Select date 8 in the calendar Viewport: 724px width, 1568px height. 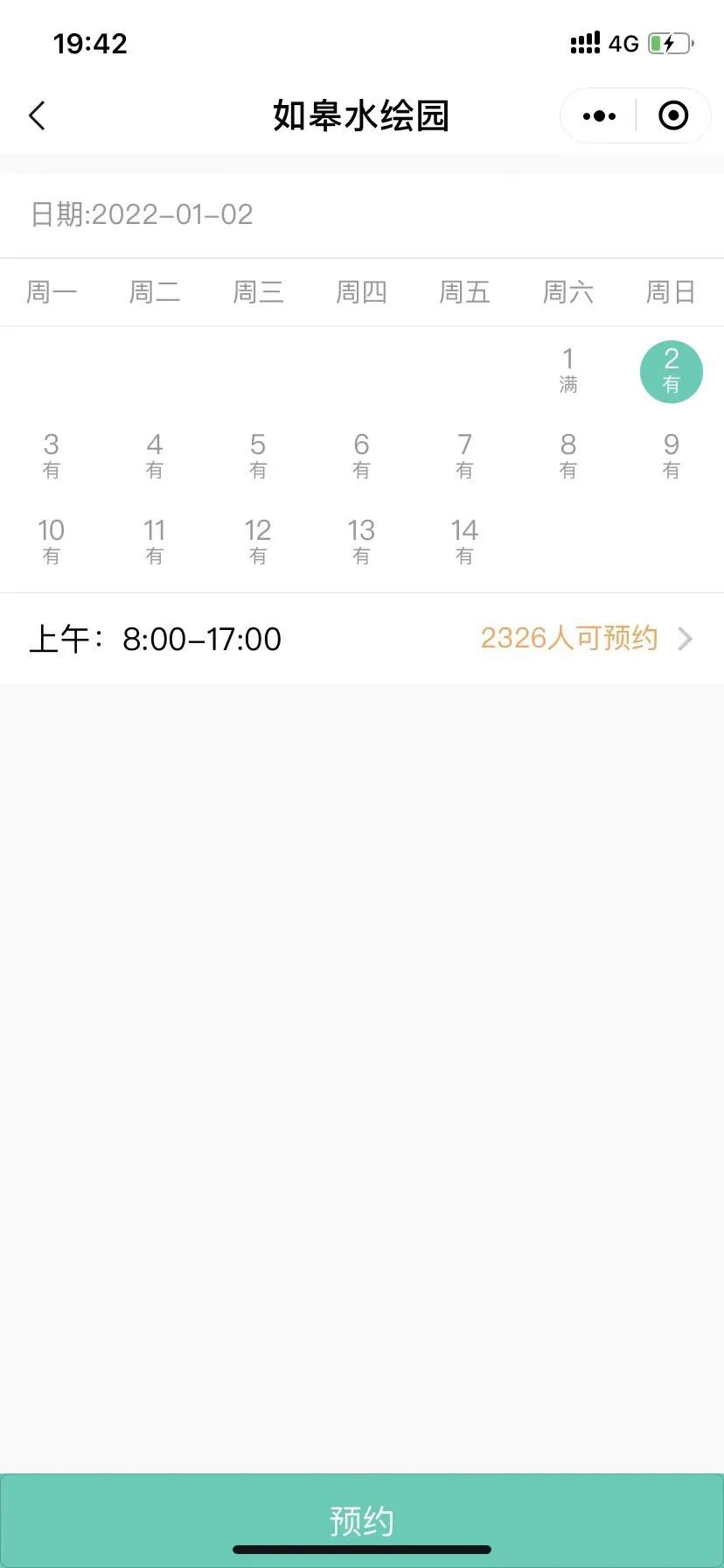pyautogui.click(x=568, y=456)
